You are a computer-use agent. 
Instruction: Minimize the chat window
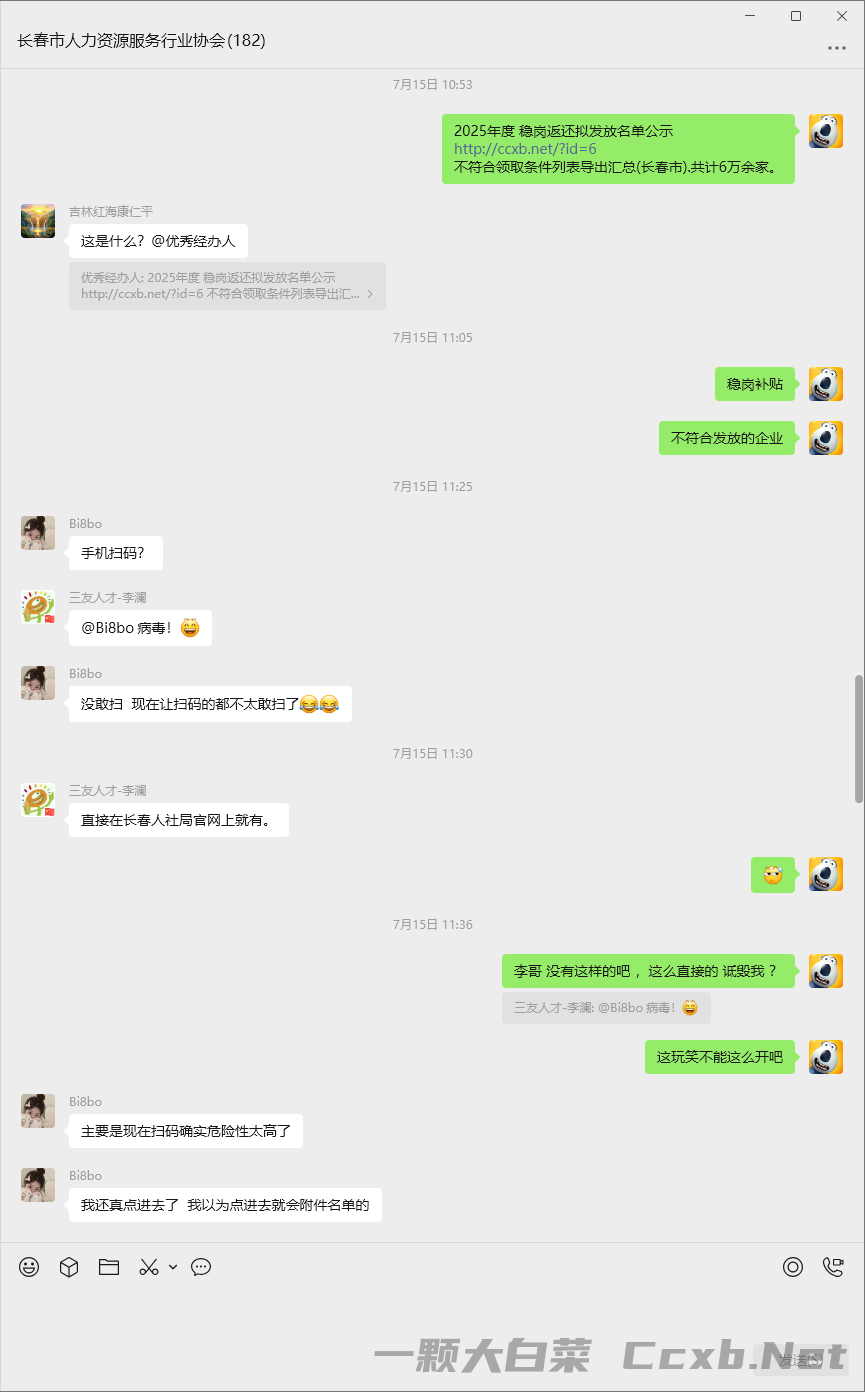750,16
